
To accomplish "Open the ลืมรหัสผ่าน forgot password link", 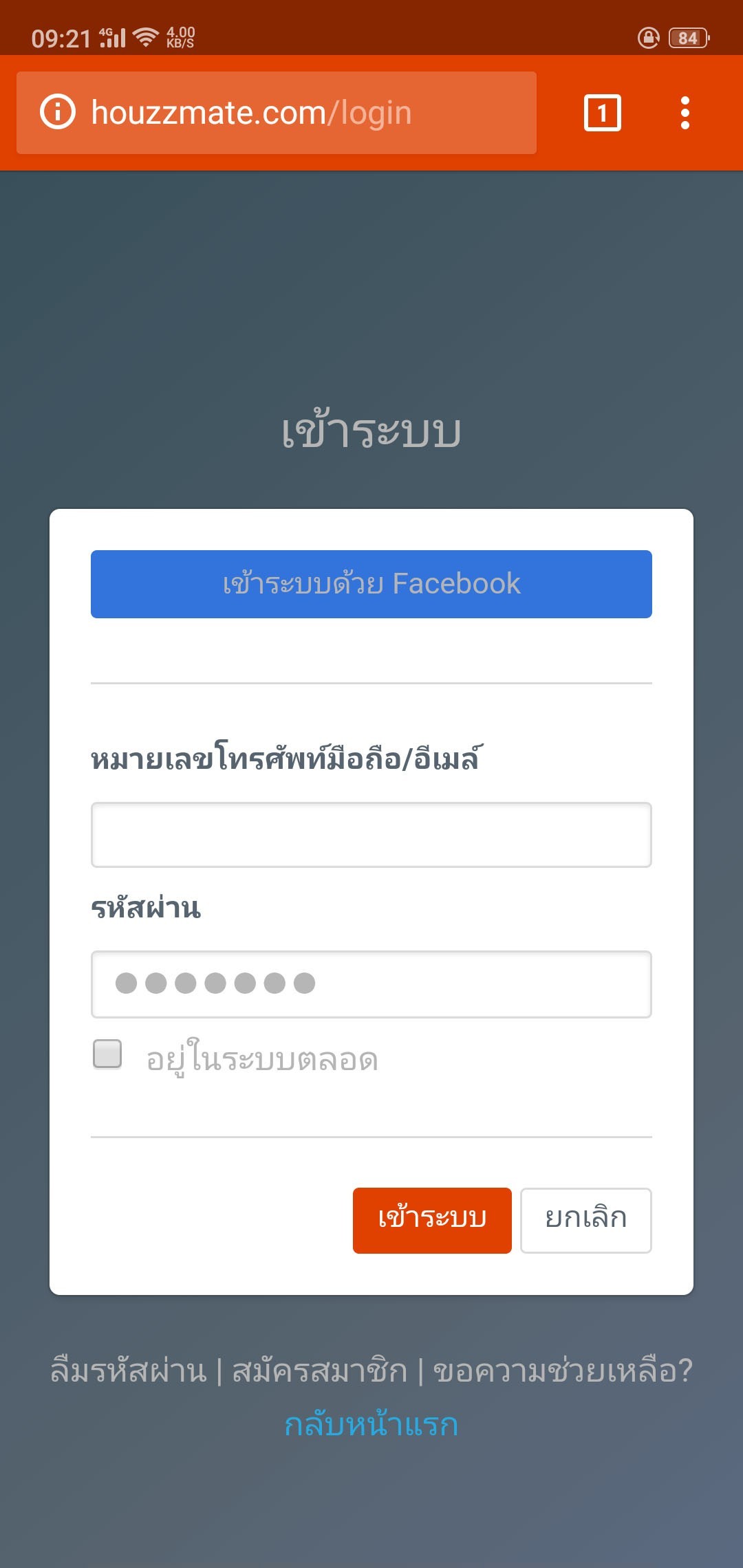I will pyautogui.click(x=129, y=1371).
